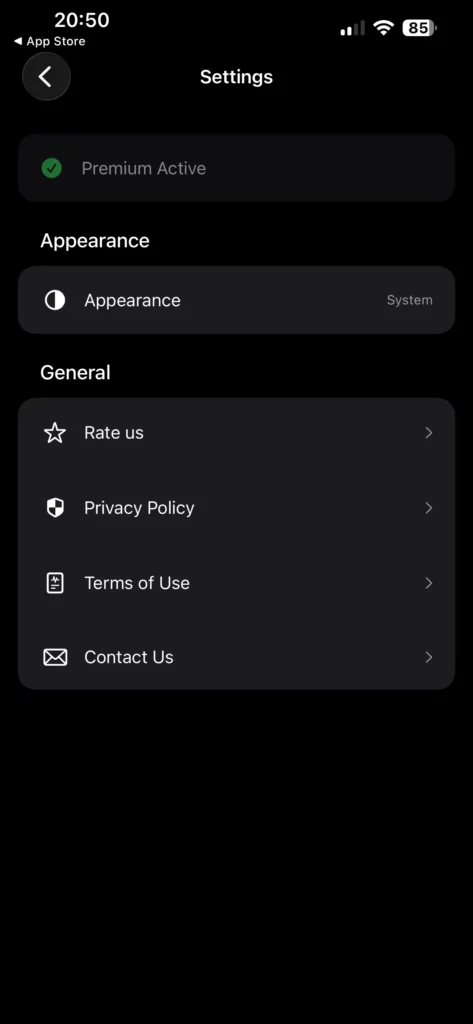The width and height of the screenshot is (473, 1024).
Task: Open the Appearance setting
Action: pos(236,300)
